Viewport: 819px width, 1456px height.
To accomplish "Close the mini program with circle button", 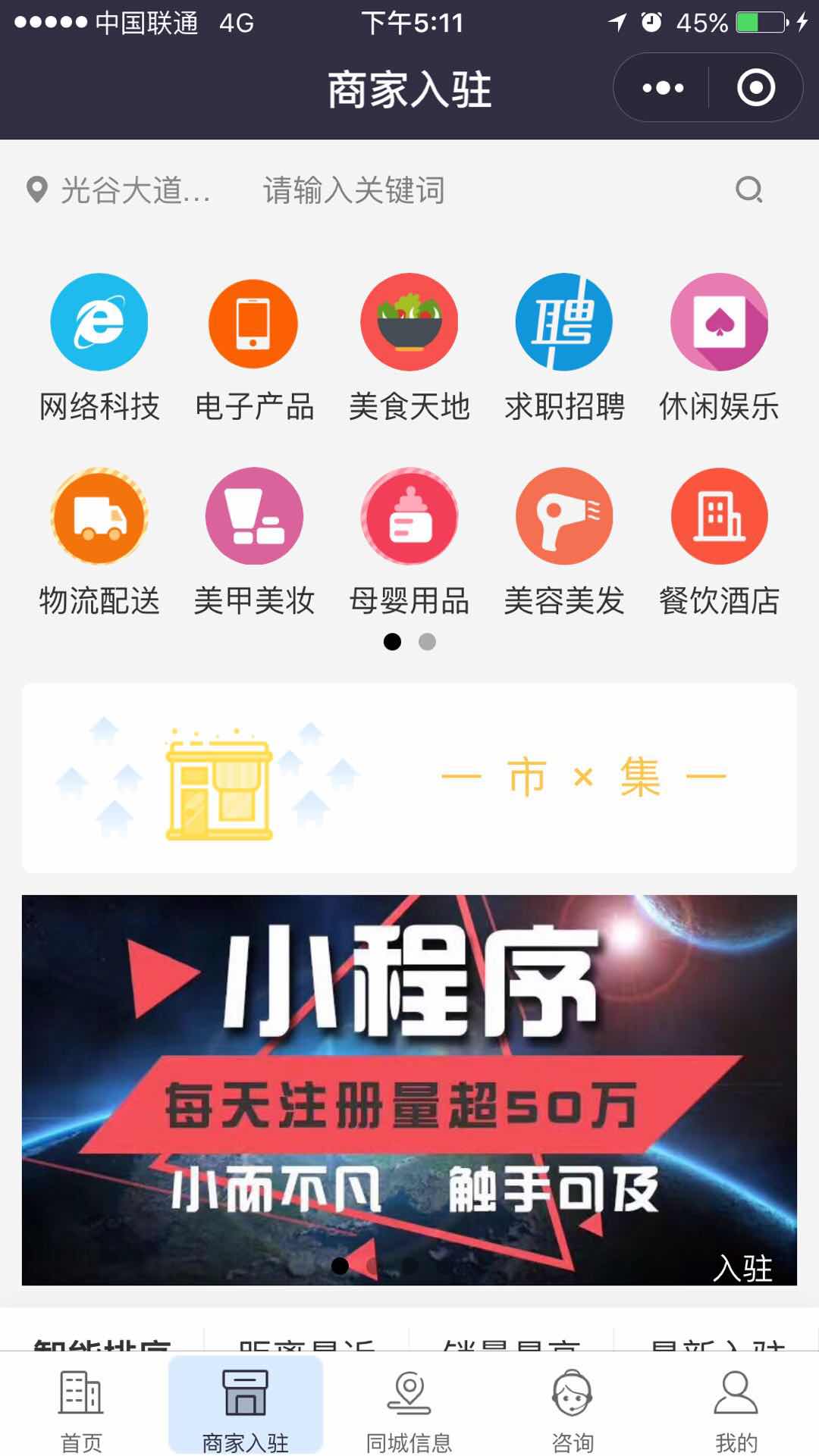I will tap(756, 88).
